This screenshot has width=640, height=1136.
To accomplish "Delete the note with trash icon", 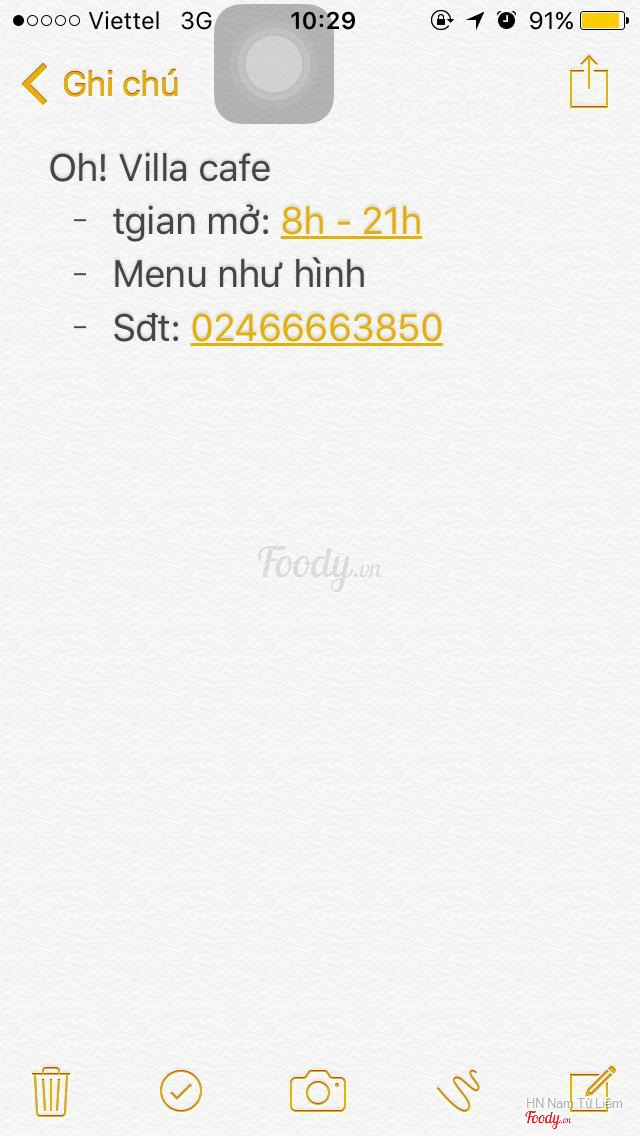I will coord(51,1090).
